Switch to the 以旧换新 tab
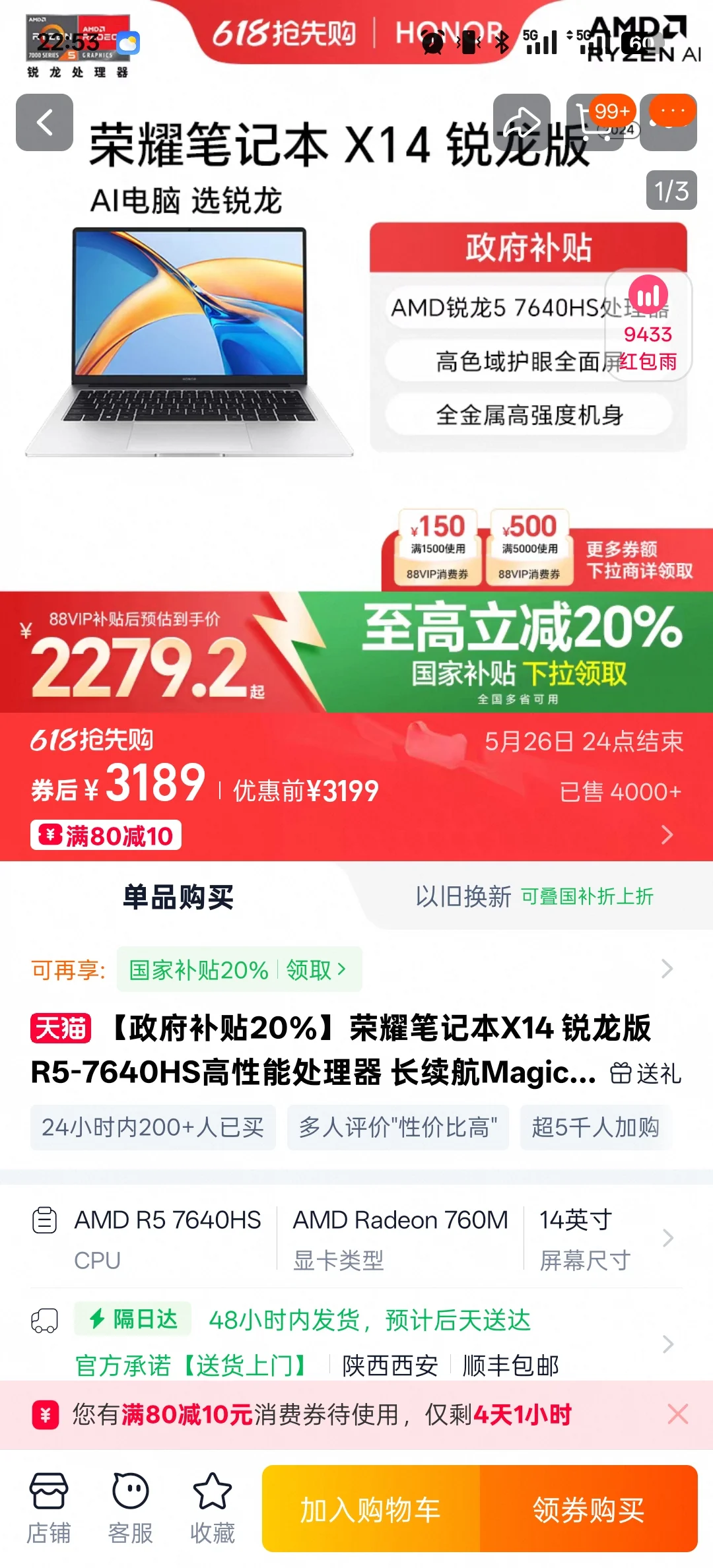The width and height of the screenshot is (713, 1568). (x=533, y=896)
